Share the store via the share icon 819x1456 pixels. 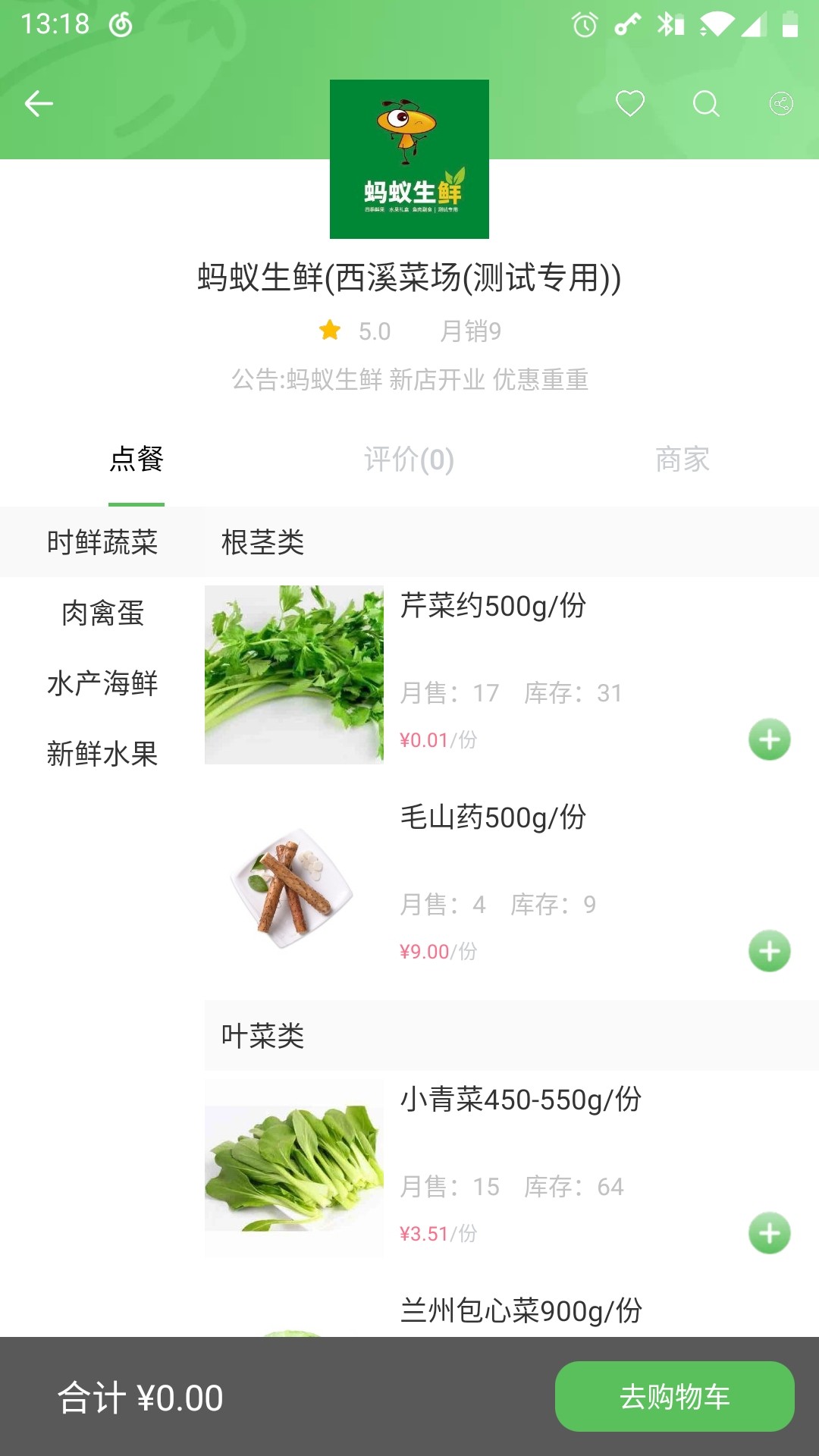(x=782, y=104)
